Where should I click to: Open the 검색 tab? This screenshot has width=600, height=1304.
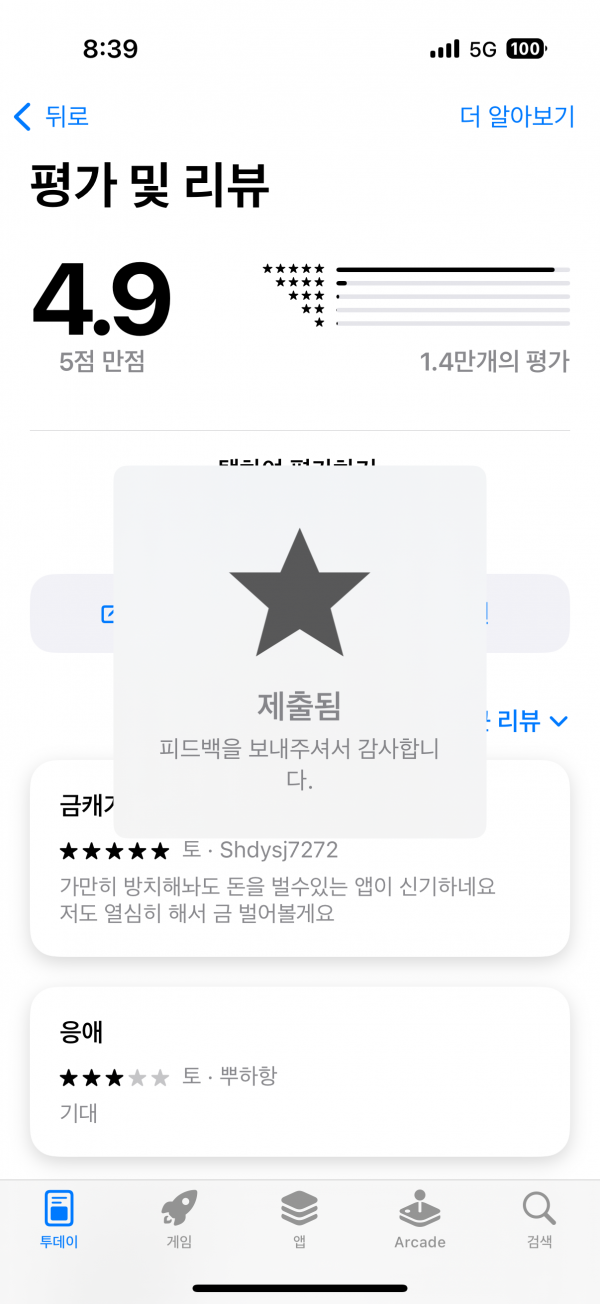pos(539,1220)
